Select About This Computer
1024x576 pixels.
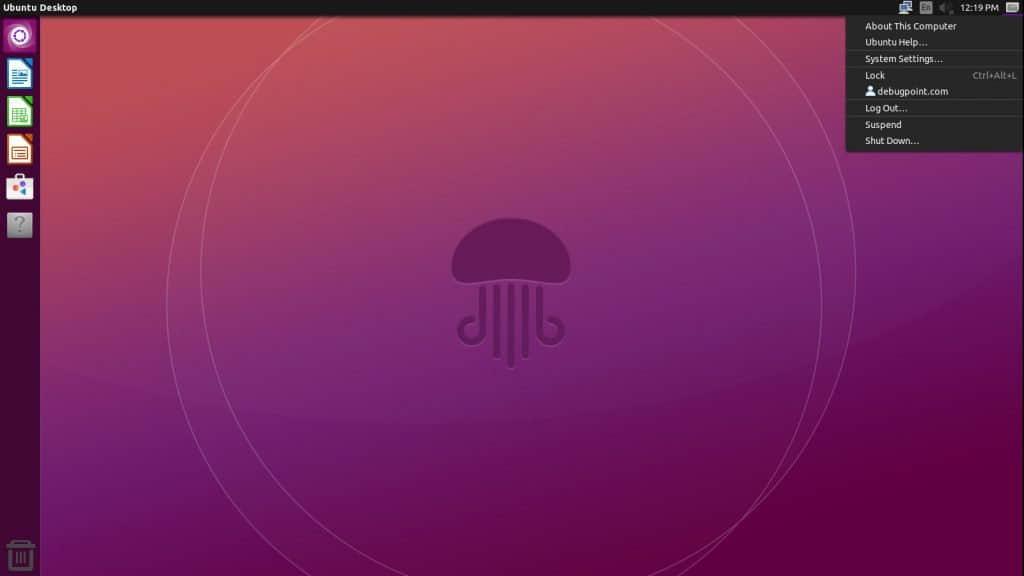click(x=910, y=27)
